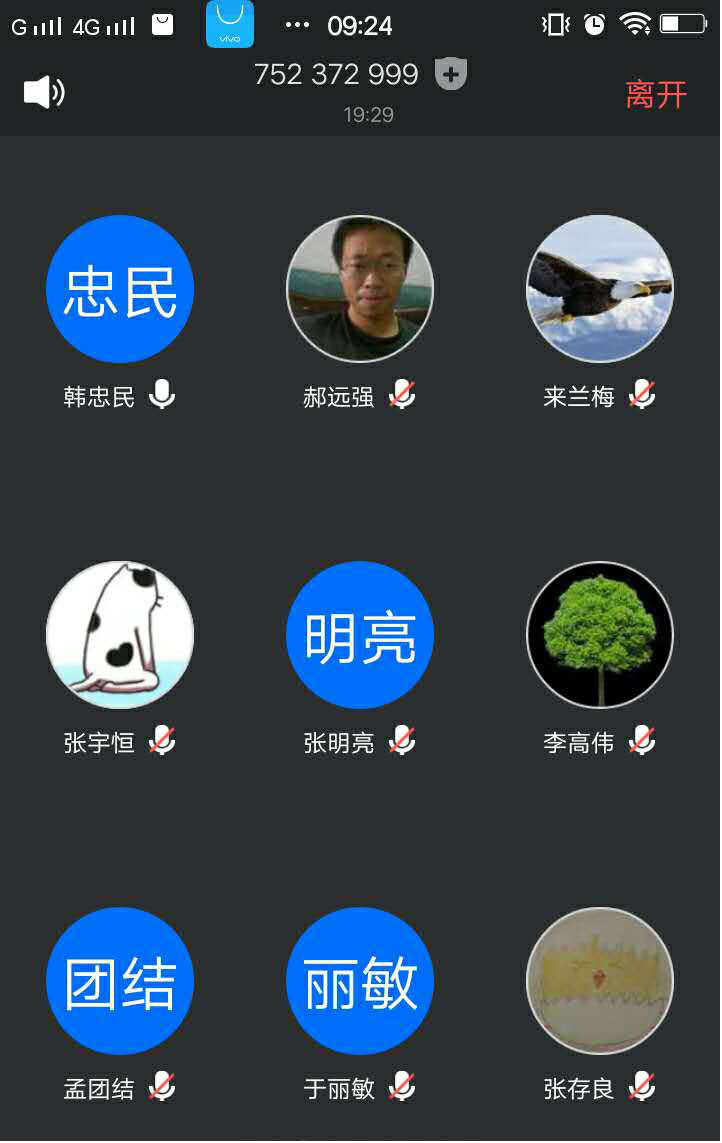Select participant 于丽敏's avatar
Viewport: 722px width, 1143px height.
tap(360, 981)
